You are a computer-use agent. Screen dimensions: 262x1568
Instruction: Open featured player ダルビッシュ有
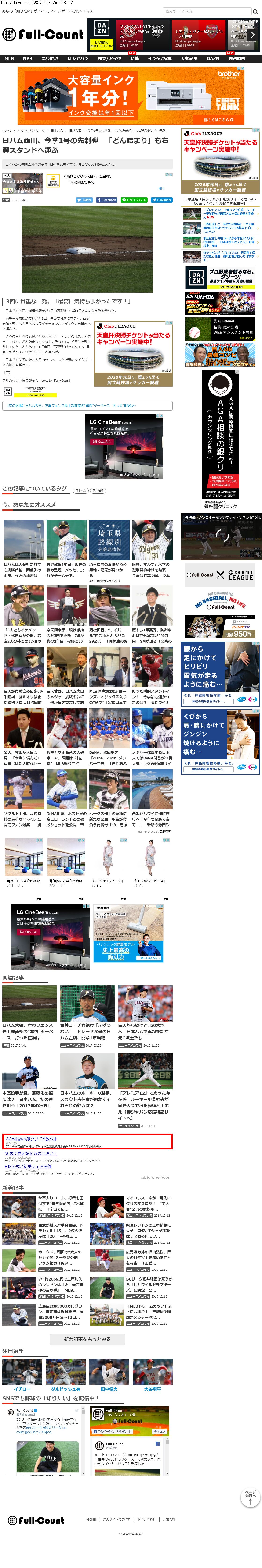(65, 1389)
